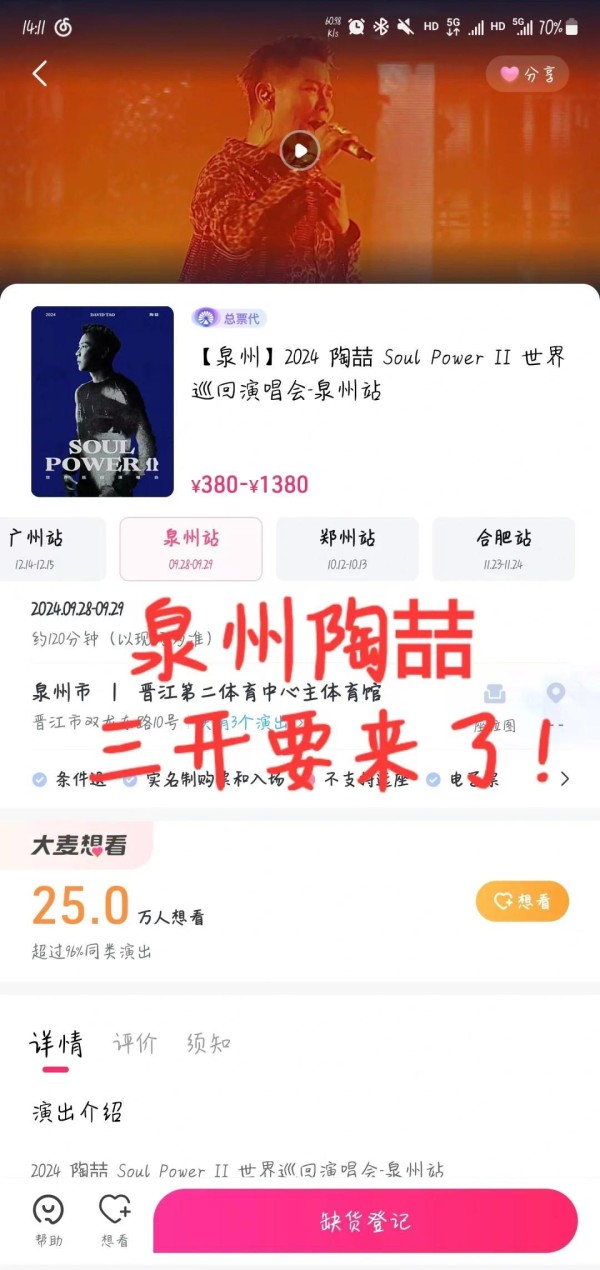
Task: View the seating chart icon
Action: point(495,703)
